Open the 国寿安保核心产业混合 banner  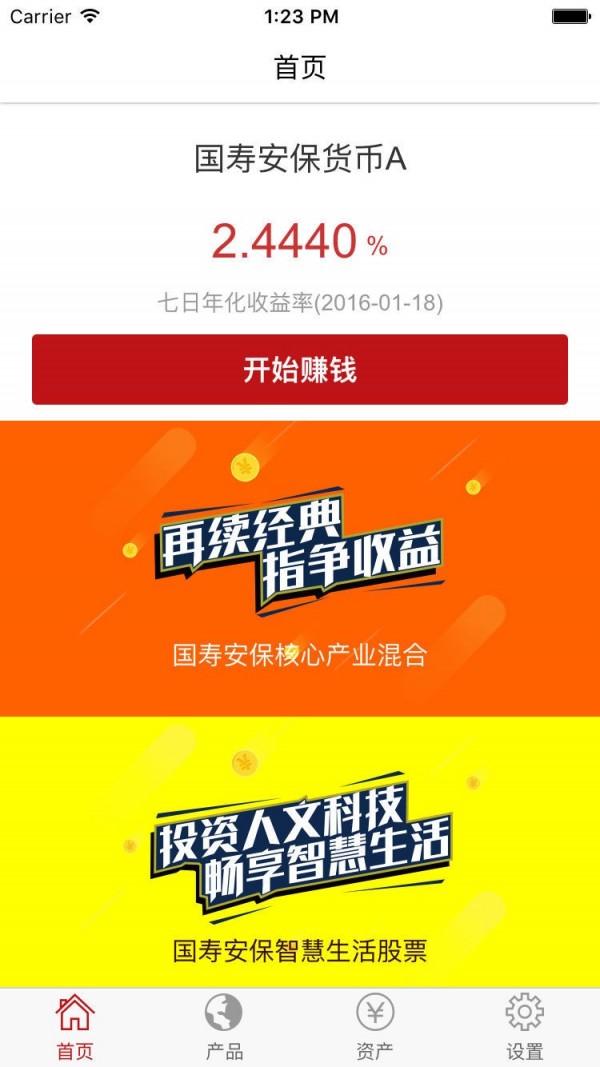[x=300, y=568]
